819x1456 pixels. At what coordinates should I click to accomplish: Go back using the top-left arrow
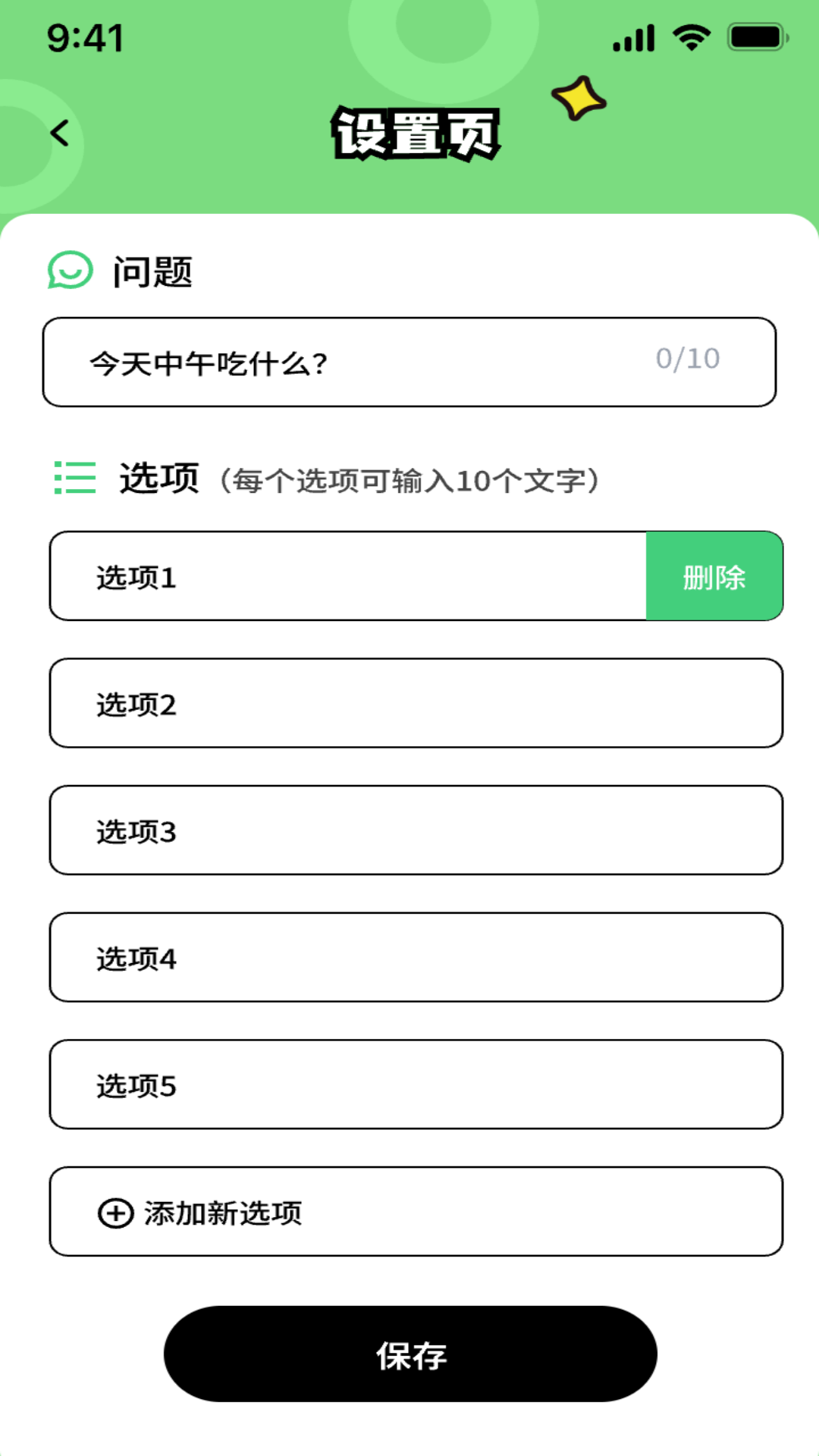point(59,133)
